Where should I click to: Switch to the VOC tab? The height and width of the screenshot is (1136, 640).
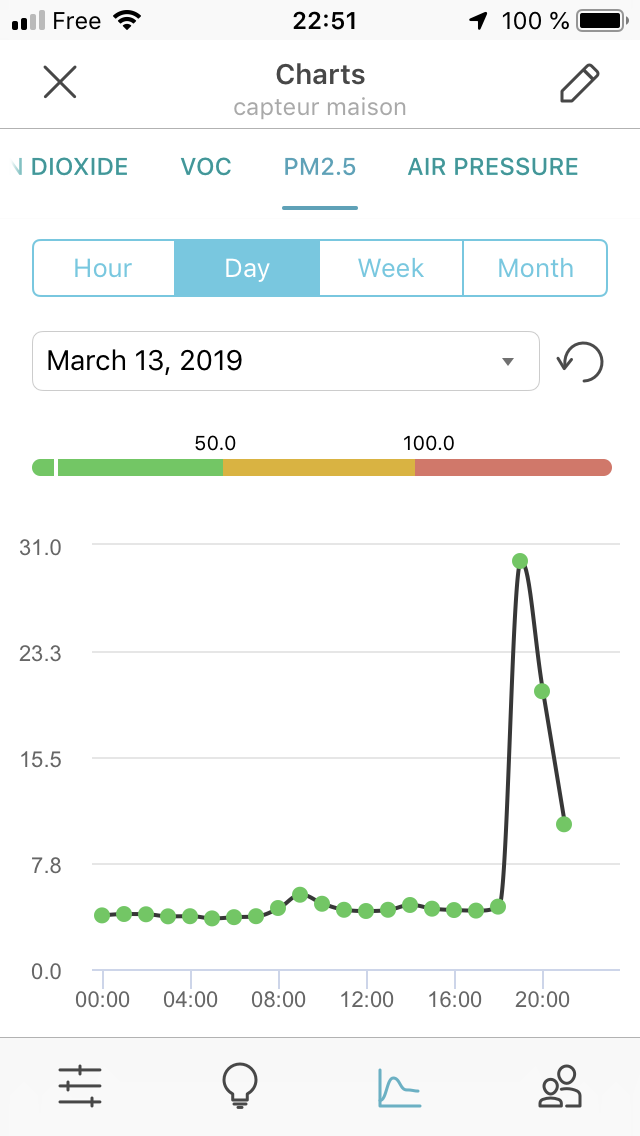[206, 167]
